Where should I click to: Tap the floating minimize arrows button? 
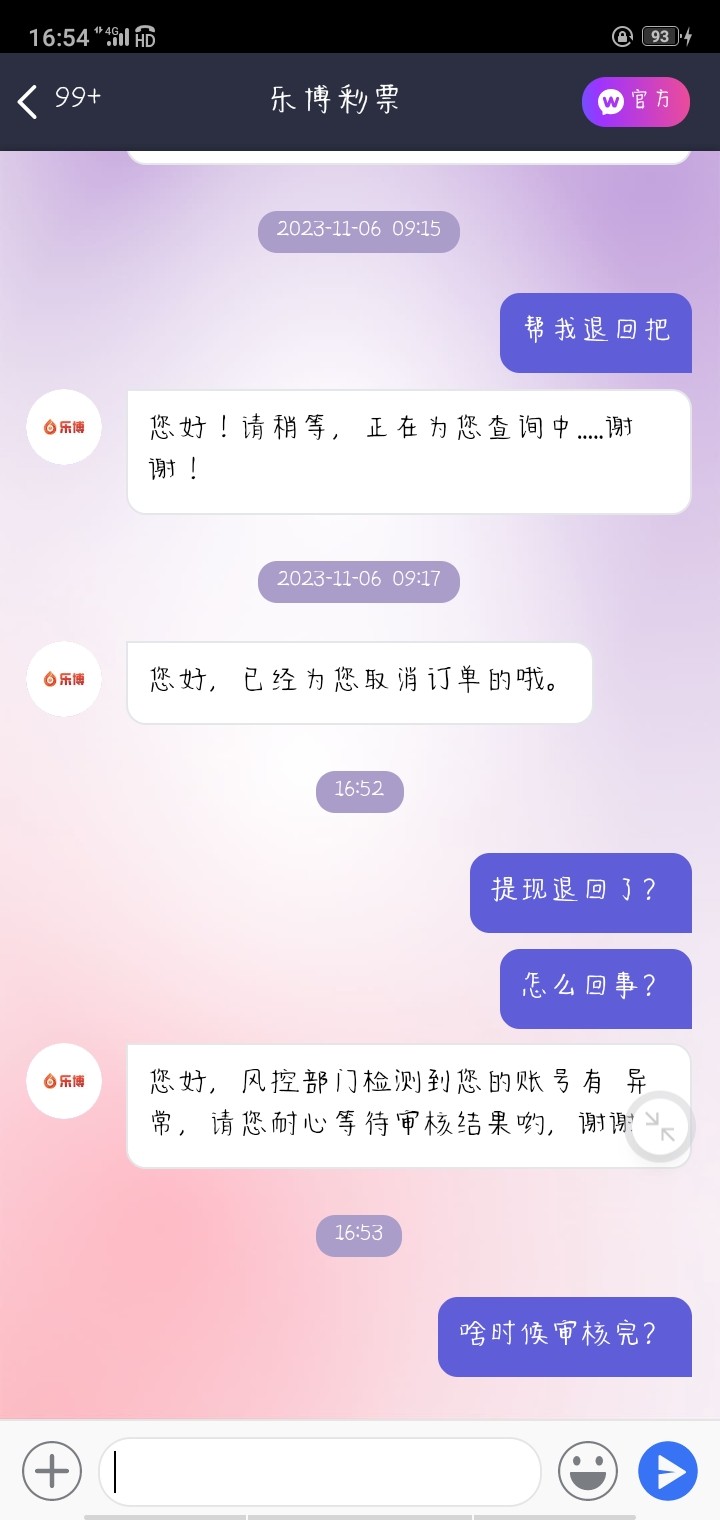click(x=659, y=1126)
